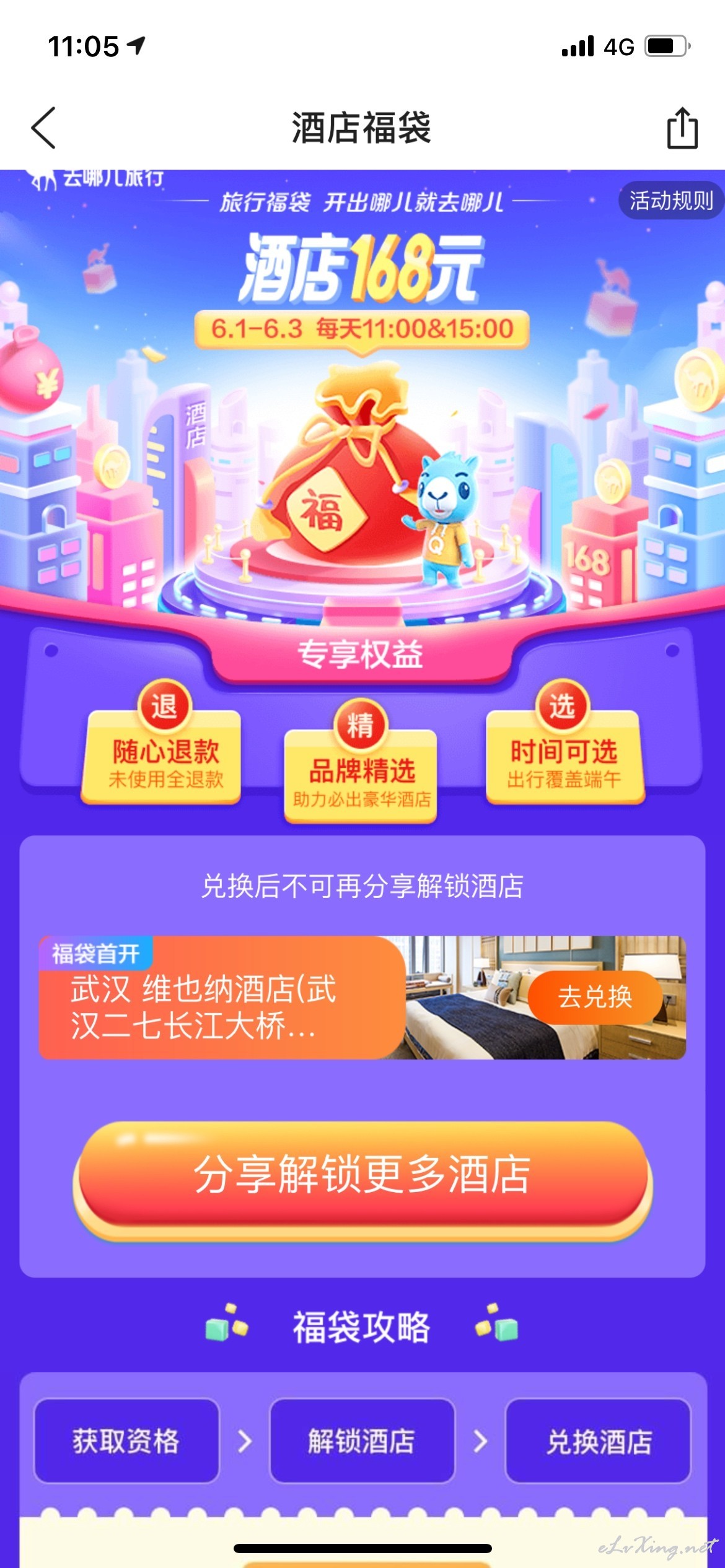Tap 去兑换 to redeem the hotel

(x=595, y=997)
